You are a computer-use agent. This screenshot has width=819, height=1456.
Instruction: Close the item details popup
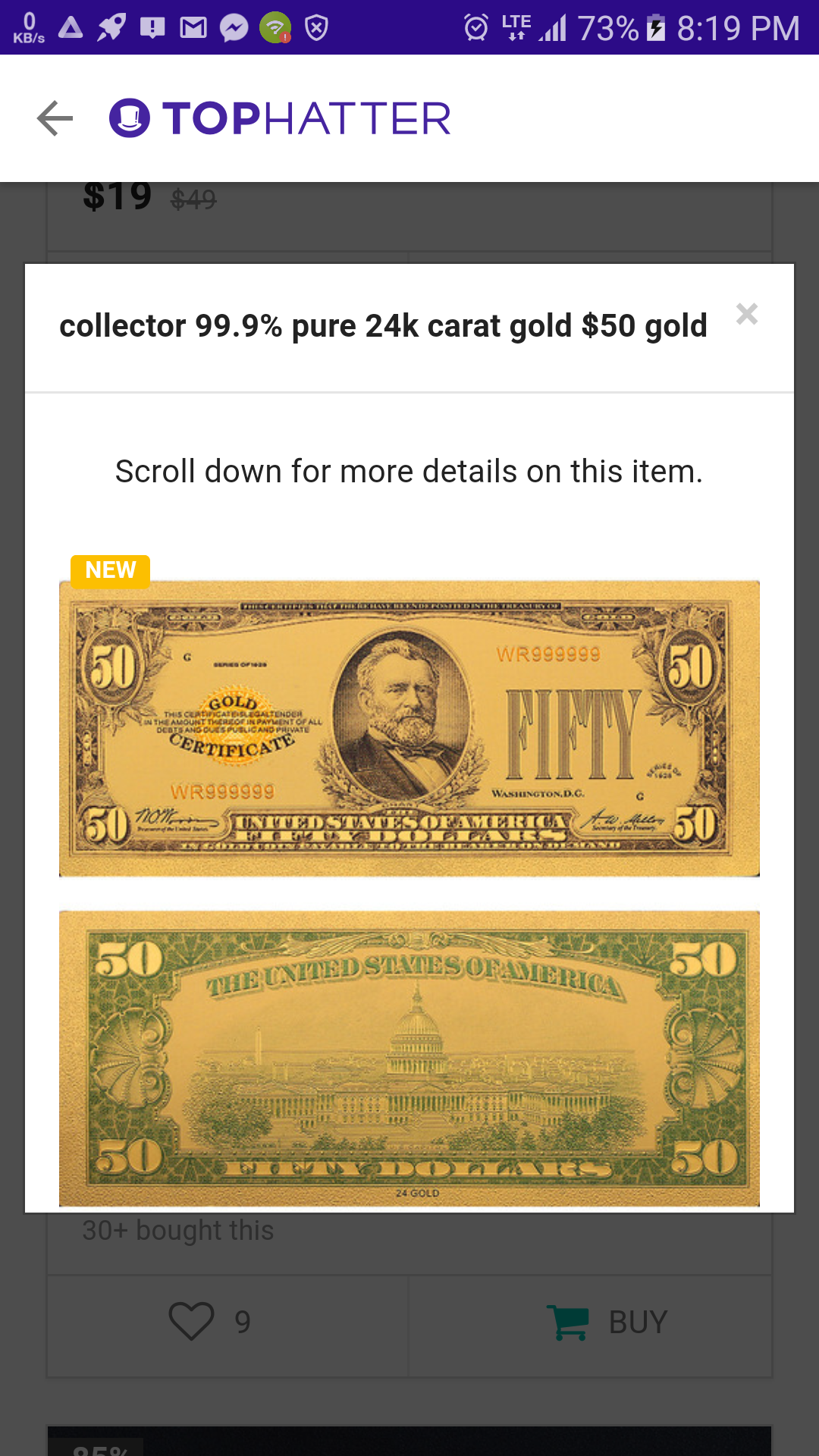[747, 314]
